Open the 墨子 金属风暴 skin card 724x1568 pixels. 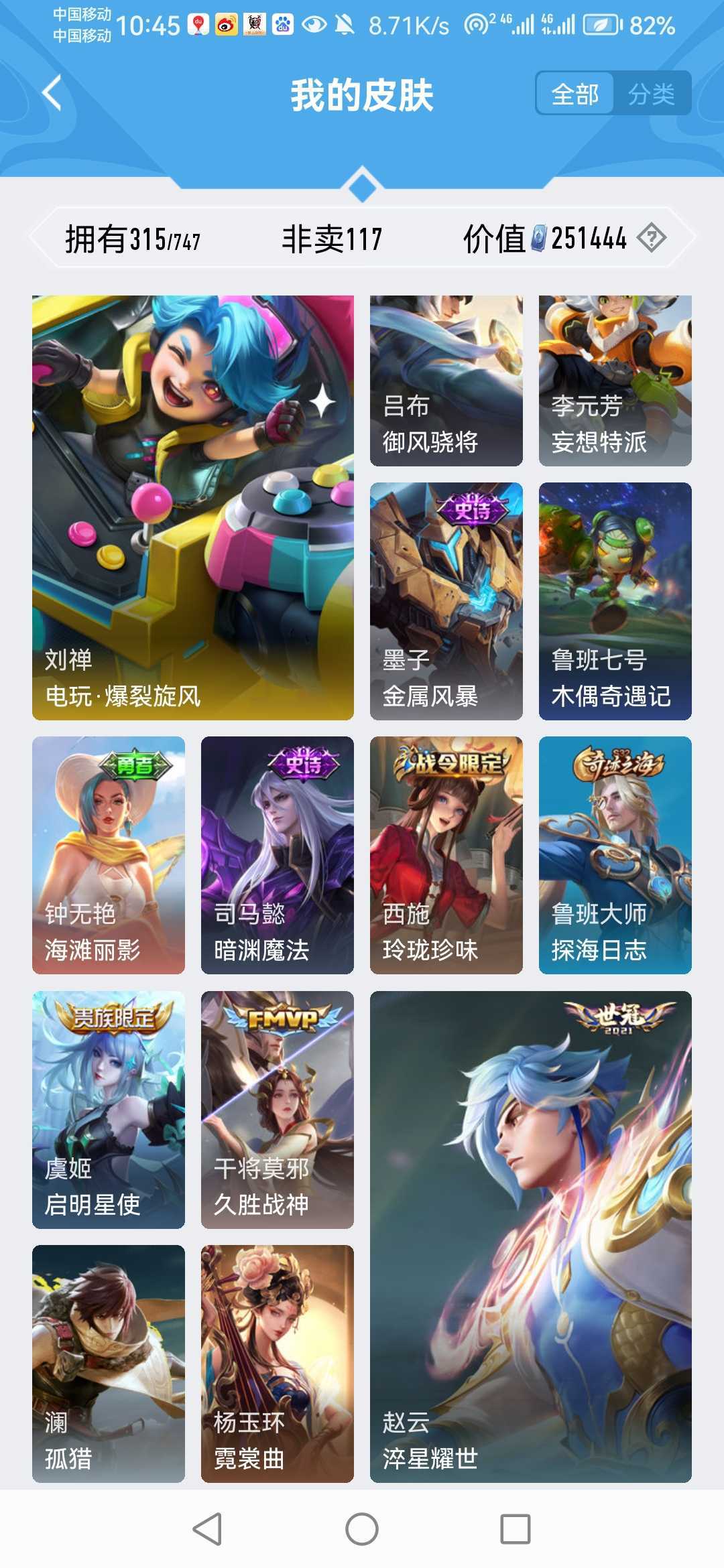446,601
